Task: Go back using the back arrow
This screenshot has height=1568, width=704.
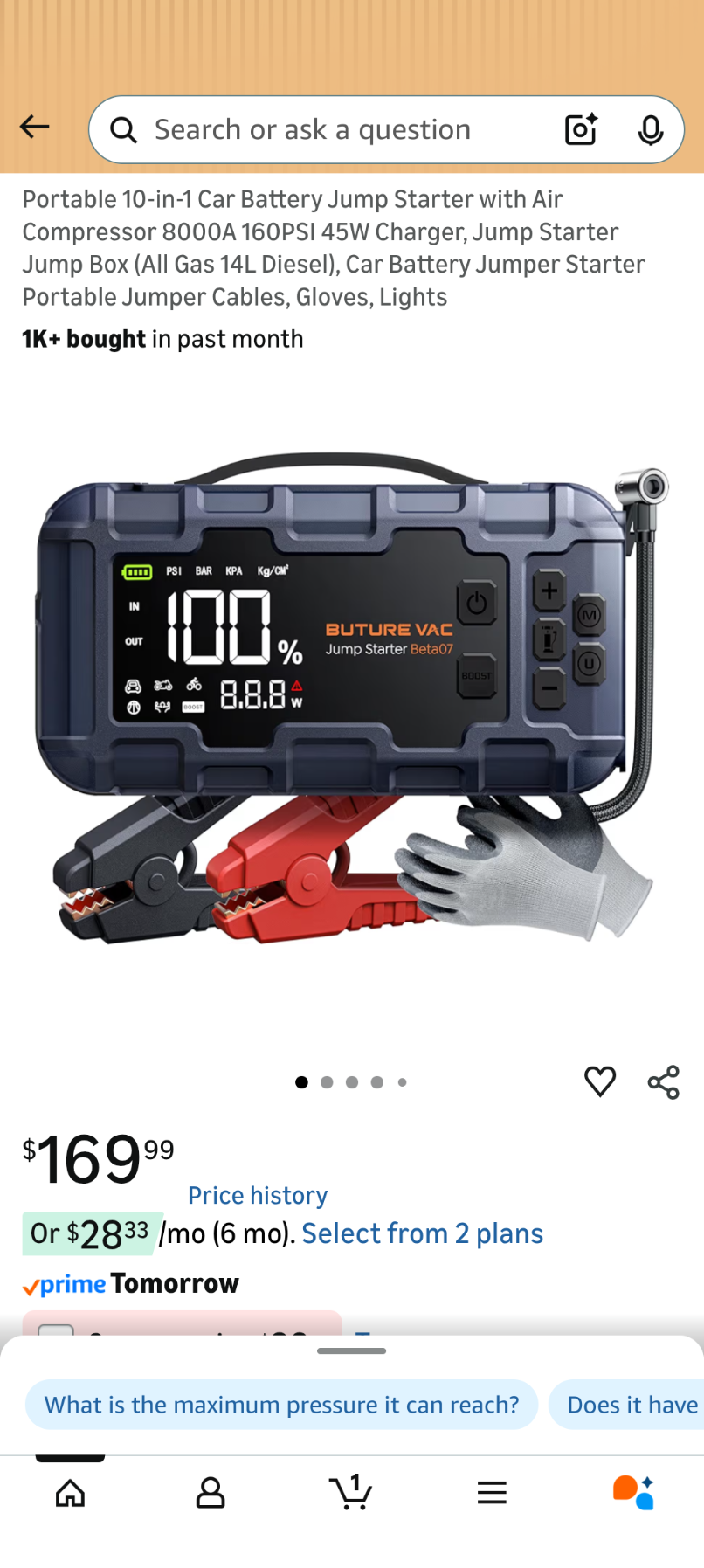Action: click(x=35, y=128)
